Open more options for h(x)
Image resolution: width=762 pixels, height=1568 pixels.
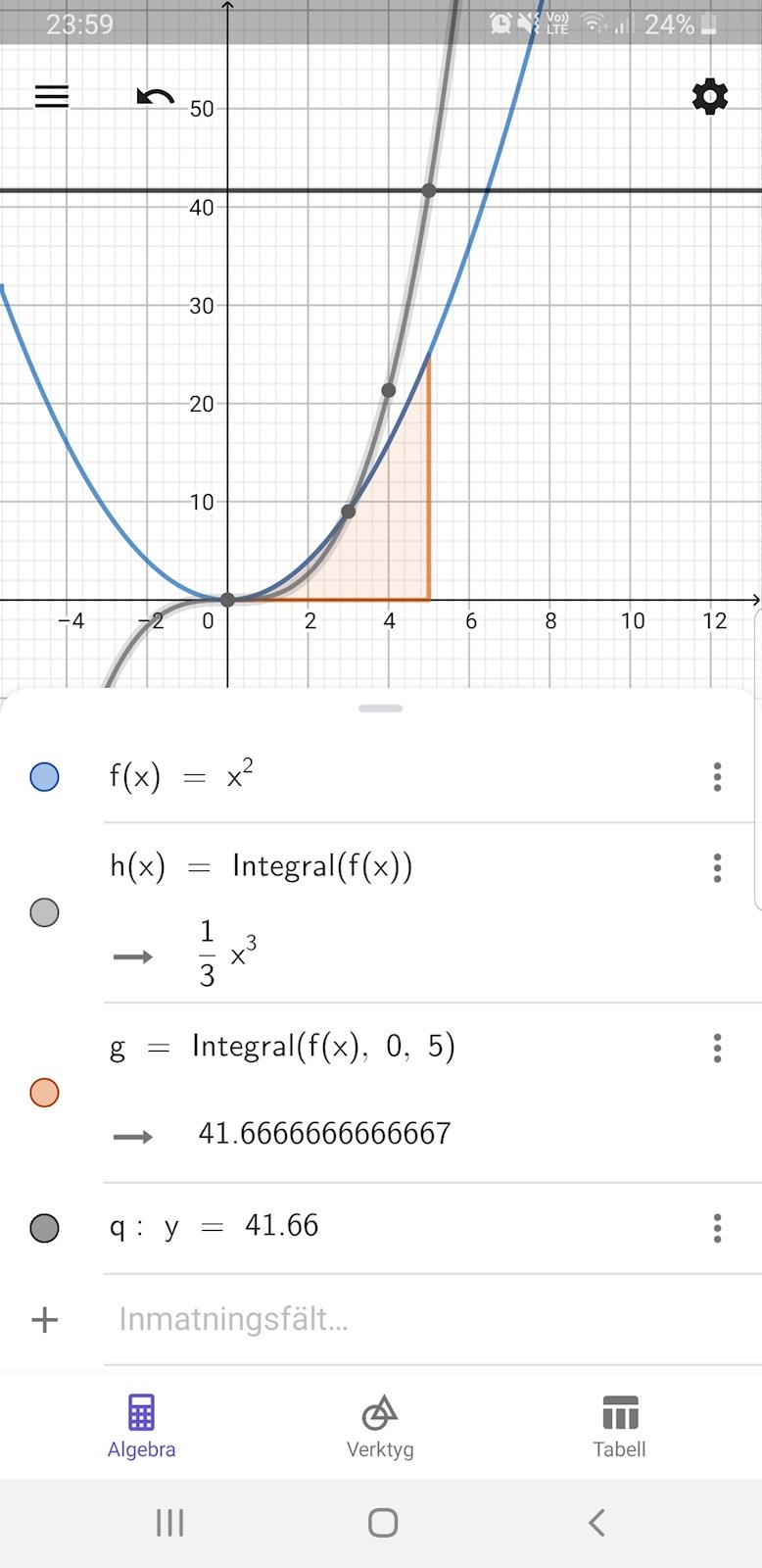pos(717,867)
